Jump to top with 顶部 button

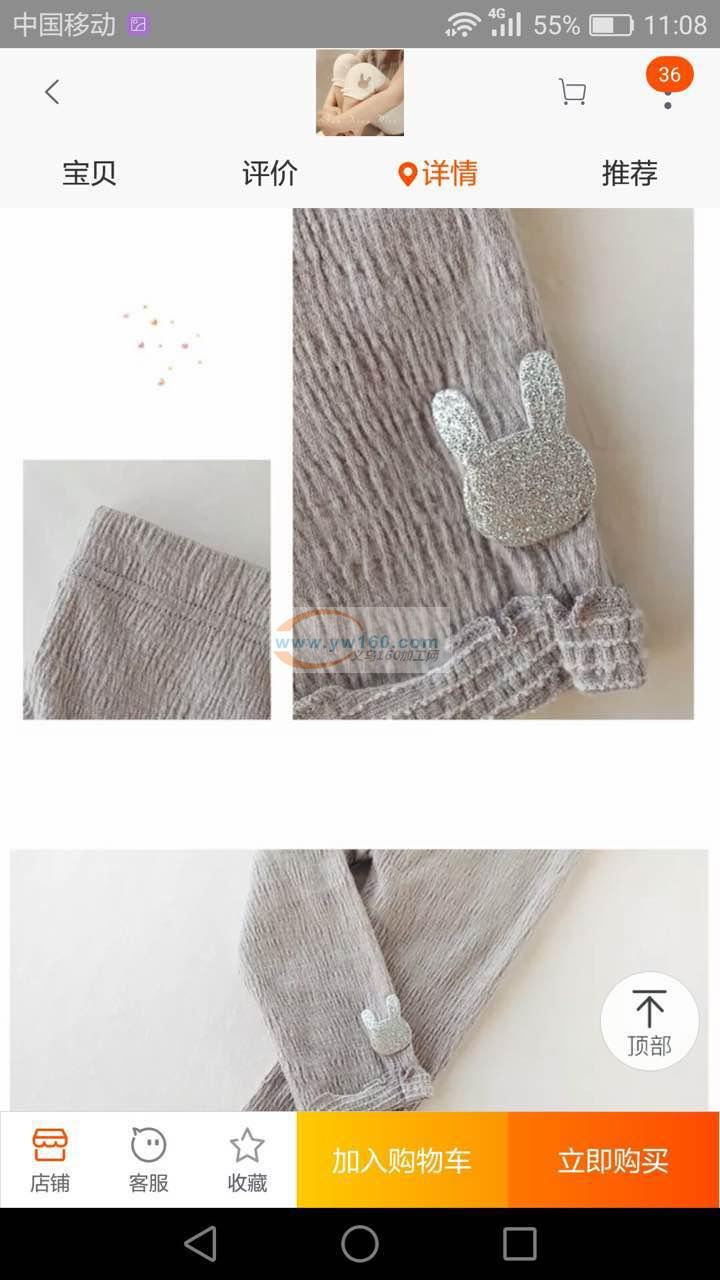tap(649, 1021)
